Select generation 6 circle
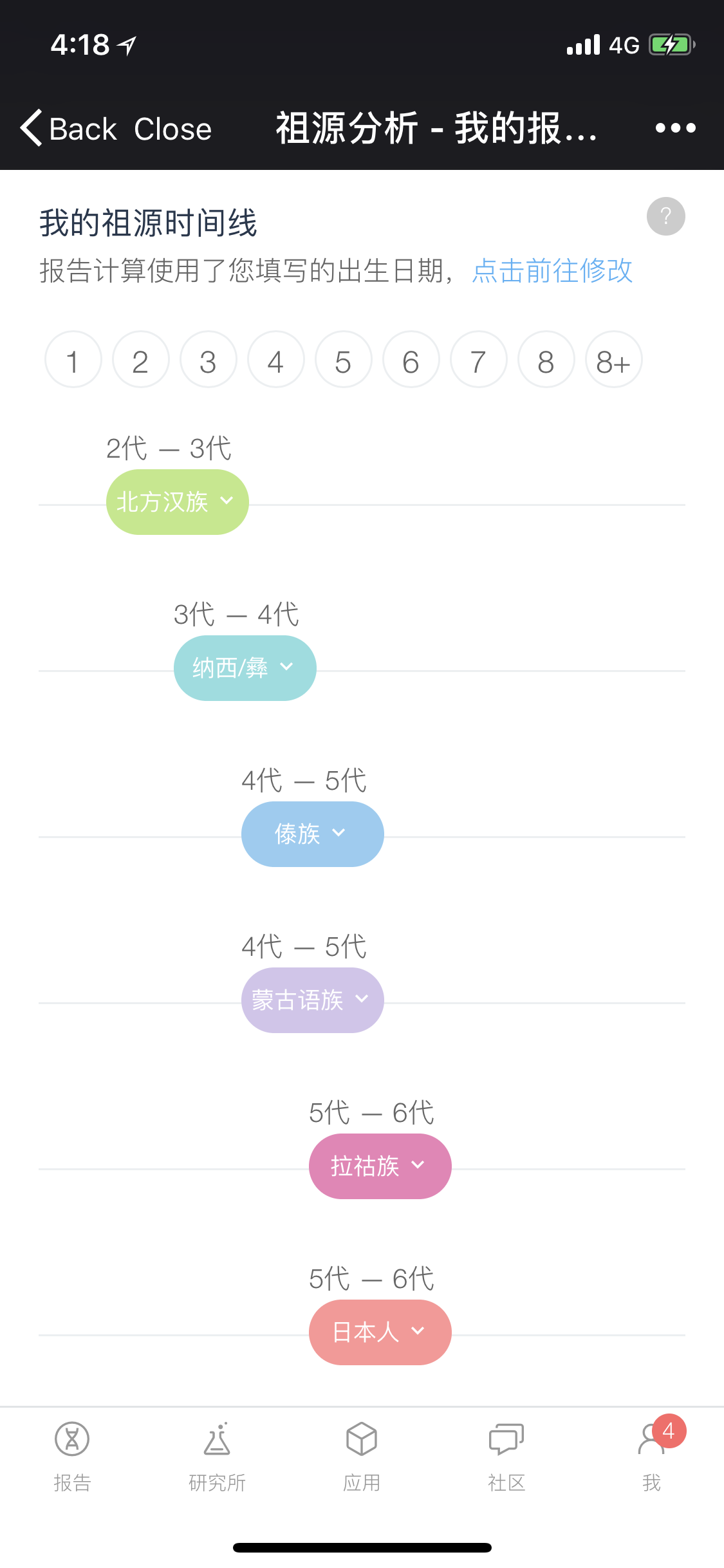This screenshot has width=724, height=1568. [411, 359]
